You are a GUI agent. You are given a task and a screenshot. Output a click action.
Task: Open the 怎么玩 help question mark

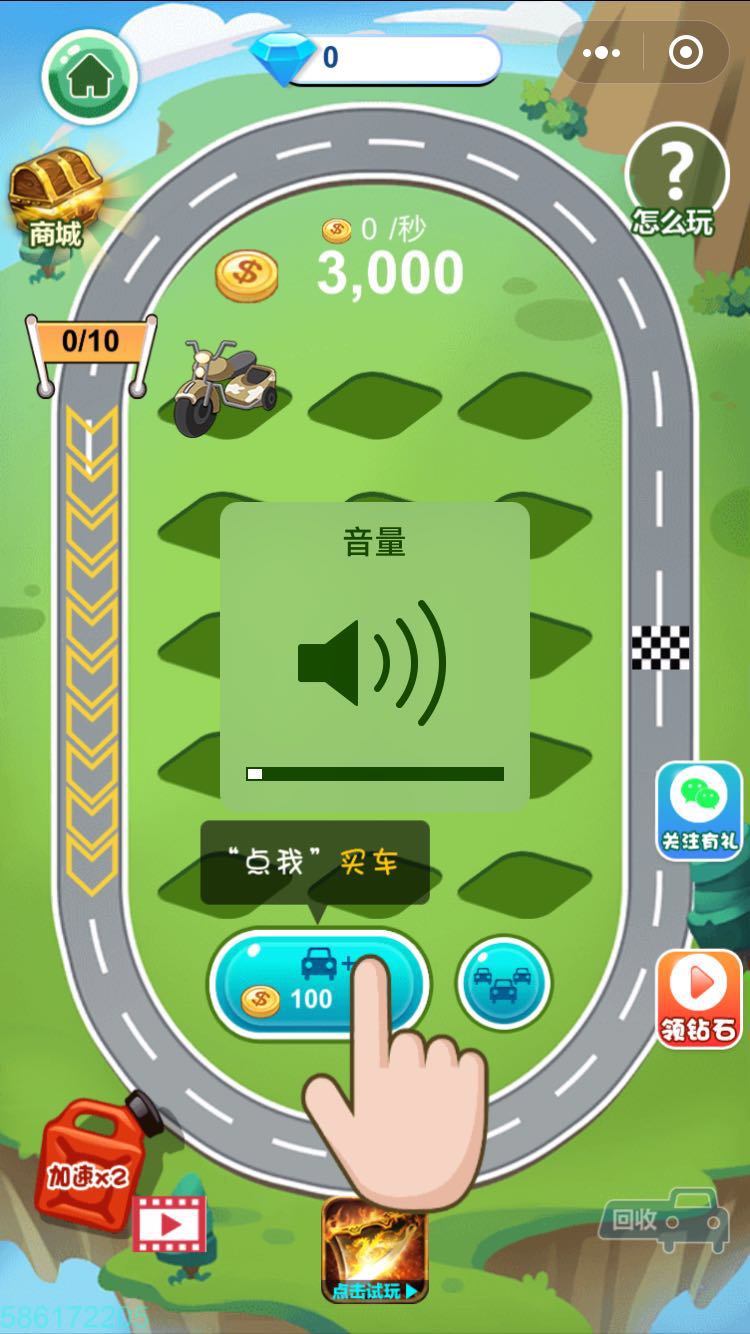675,182
